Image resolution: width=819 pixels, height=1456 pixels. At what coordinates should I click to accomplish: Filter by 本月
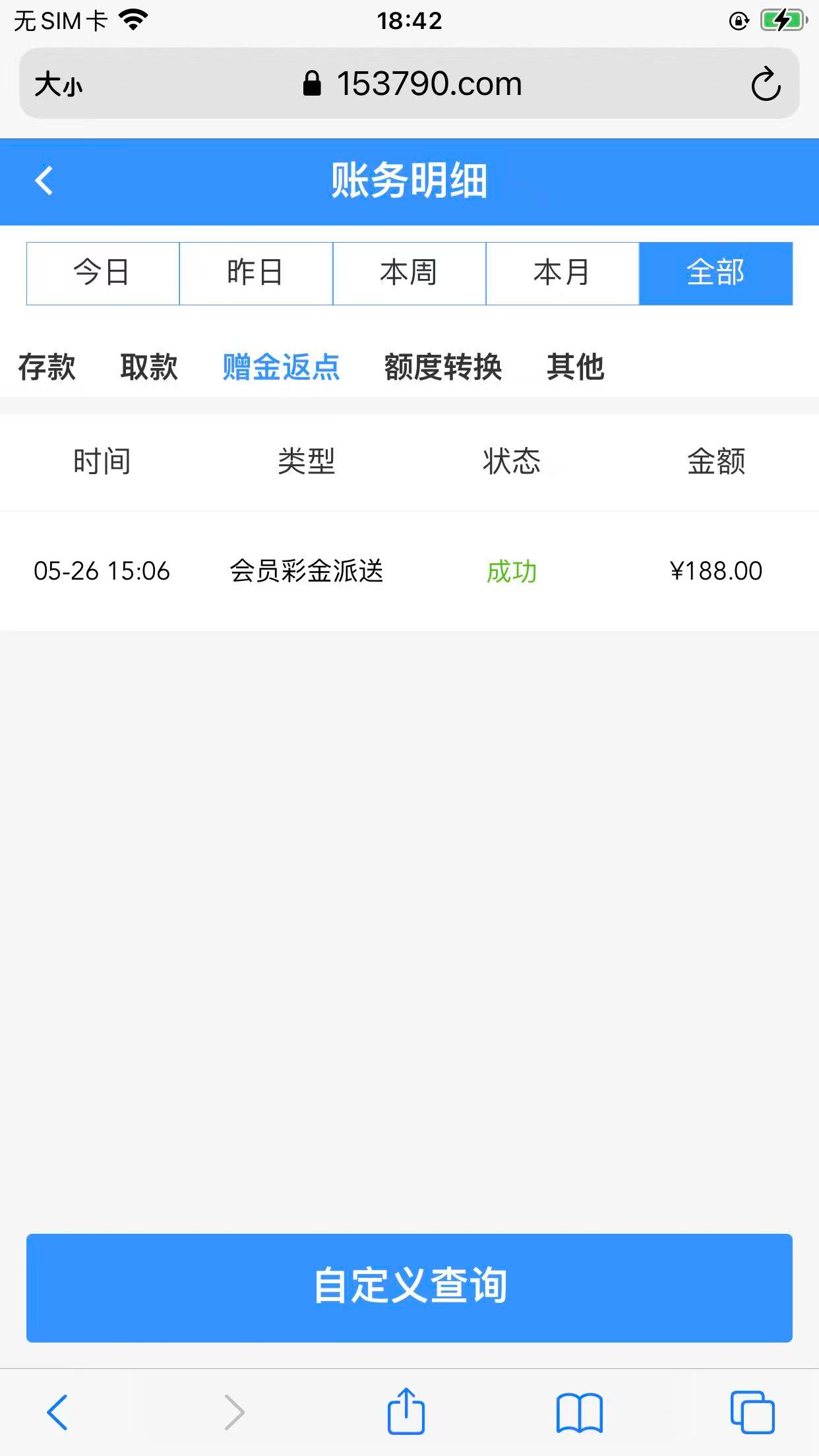(x=562, y=273)
